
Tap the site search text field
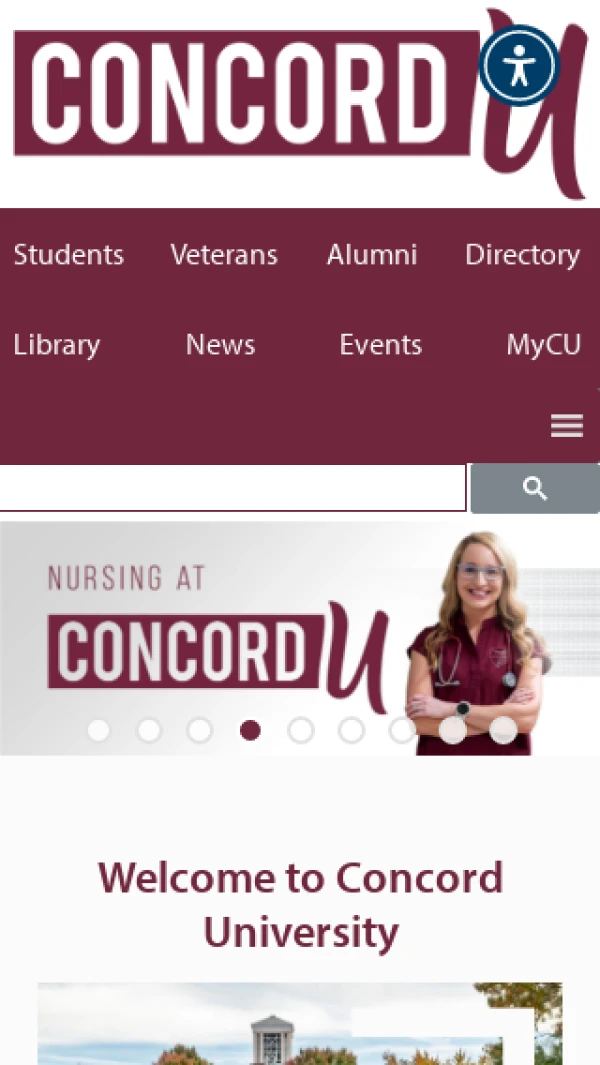(232, 488)
